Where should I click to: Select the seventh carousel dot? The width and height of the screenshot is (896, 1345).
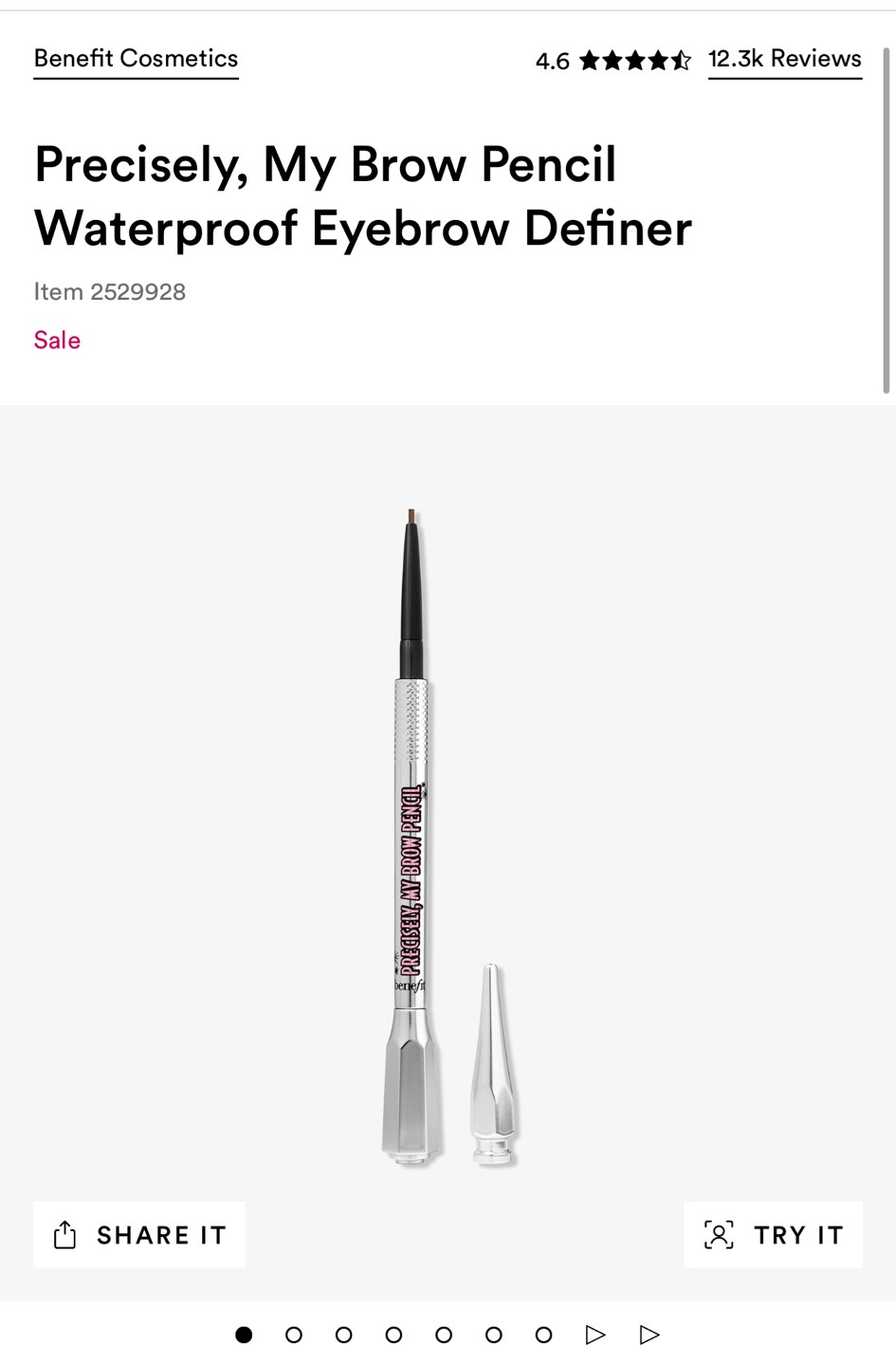tap(541, 1333)
